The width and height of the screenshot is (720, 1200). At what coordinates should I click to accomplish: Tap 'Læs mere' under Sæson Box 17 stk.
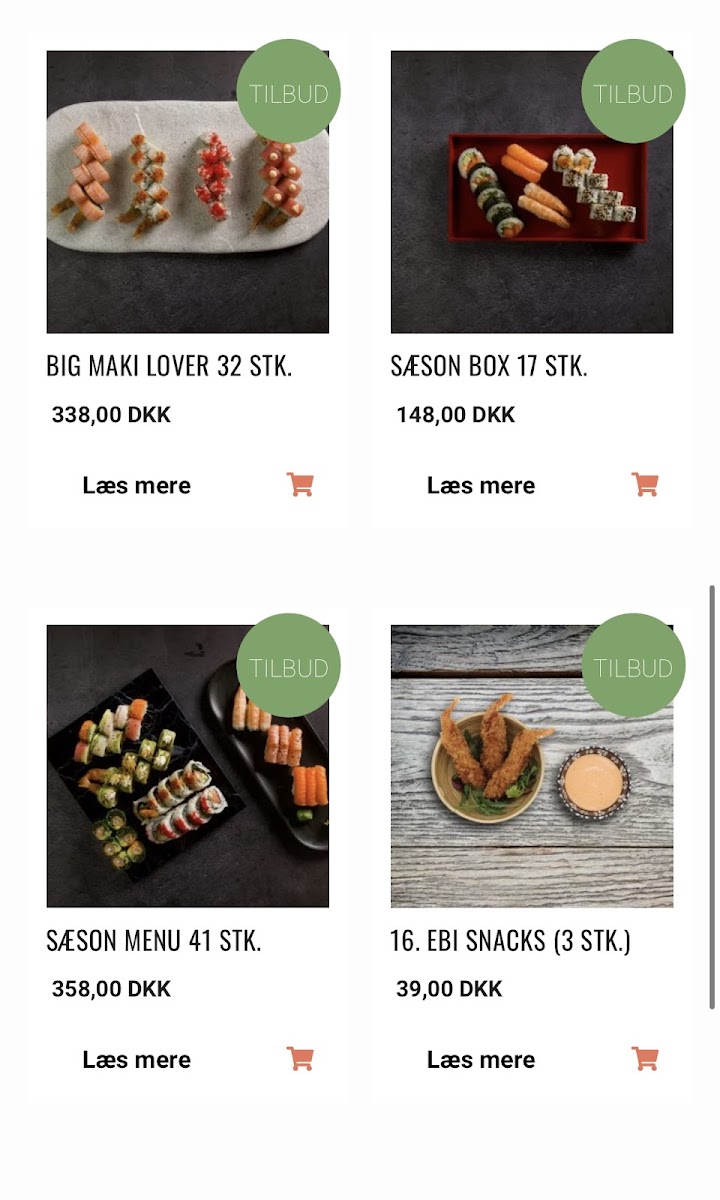point(480,485)
